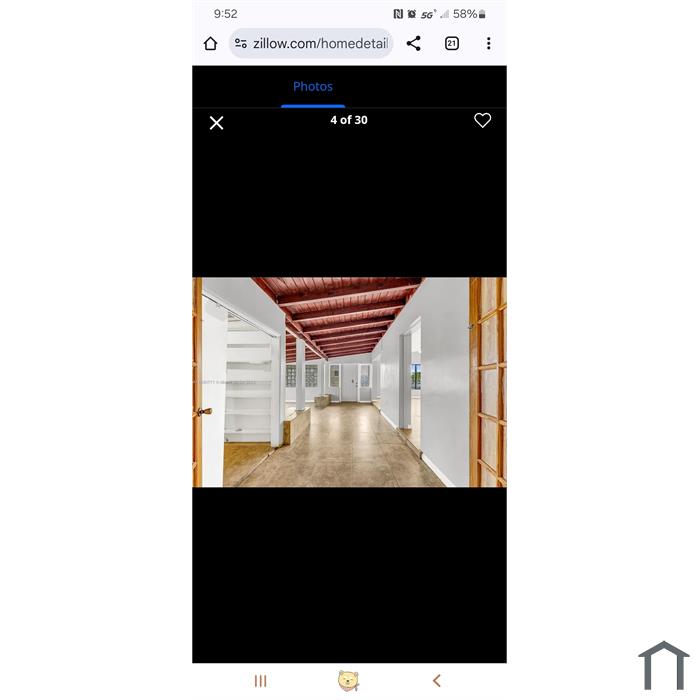Screen dimensions: 700x700
Task: Tap the zillow.com address bar
Action: [x=320, y=44]
